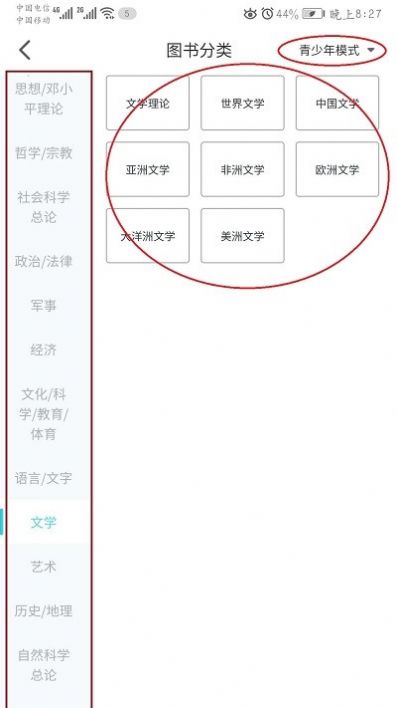
Task: Switch to the 自然科学总论 category
Action: pyautogui.click(x=44, y=665)
